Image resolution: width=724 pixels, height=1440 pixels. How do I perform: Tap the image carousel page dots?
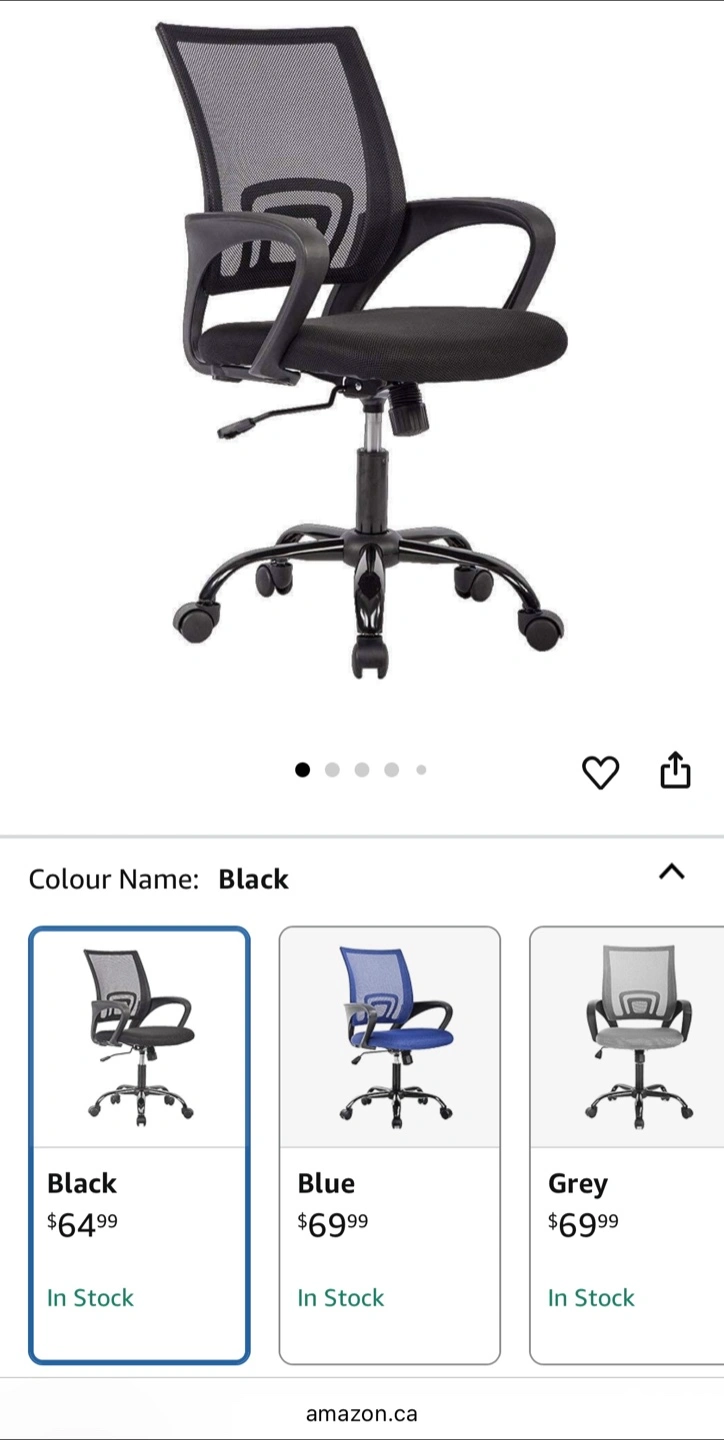361,770
